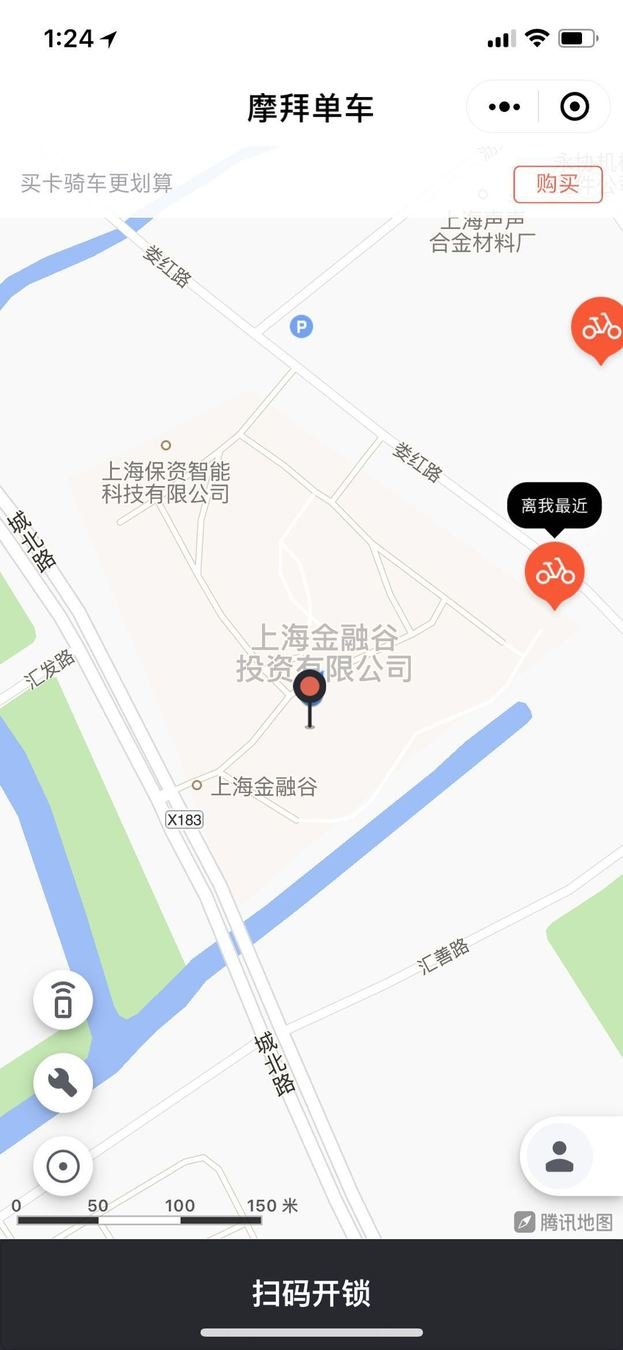Recenter the map on my location
This screenshot has height=1350, width=623.
pos(63,1166)
